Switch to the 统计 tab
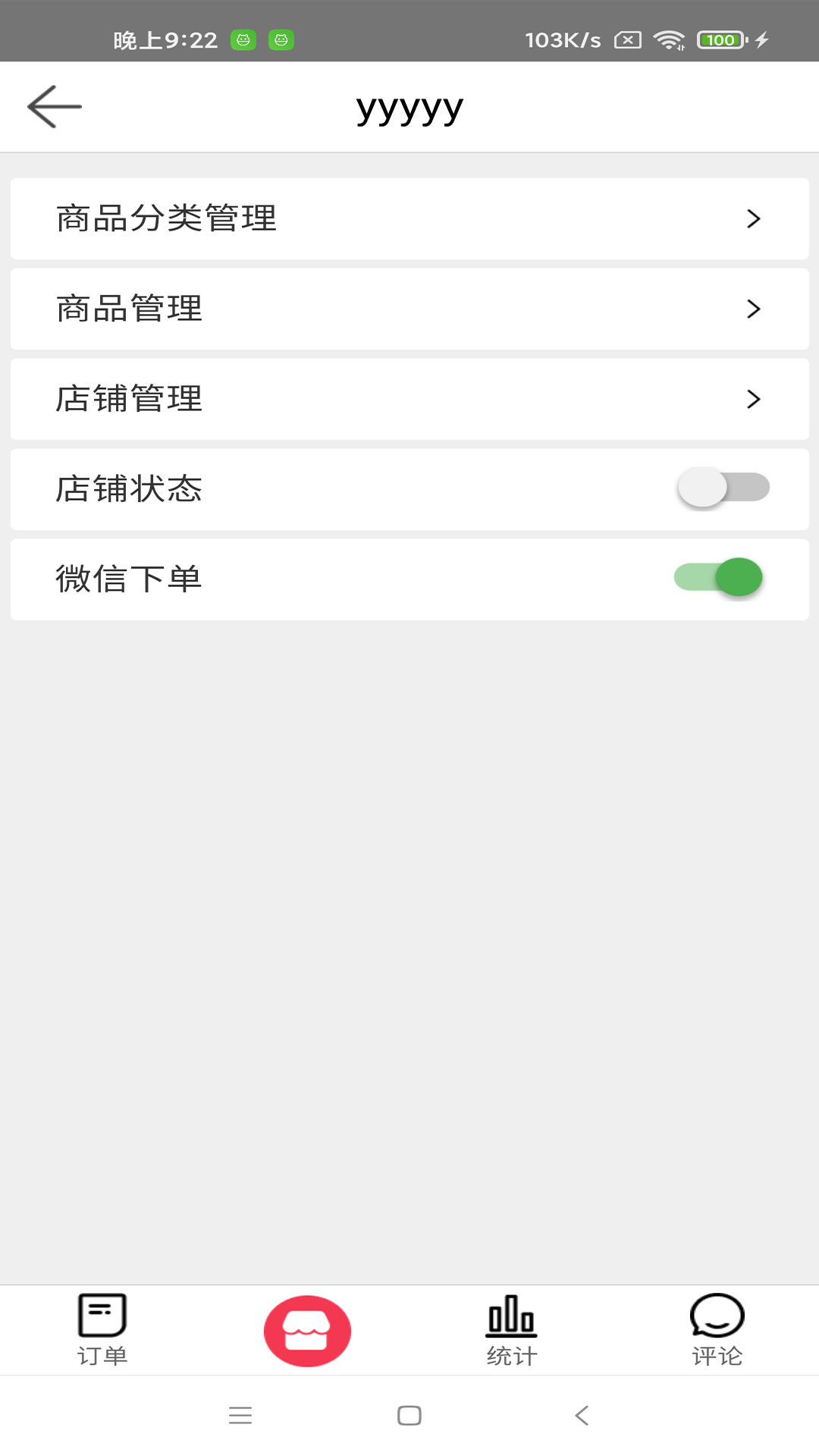Screen dimensions: 819x1456 point(512,1330)
